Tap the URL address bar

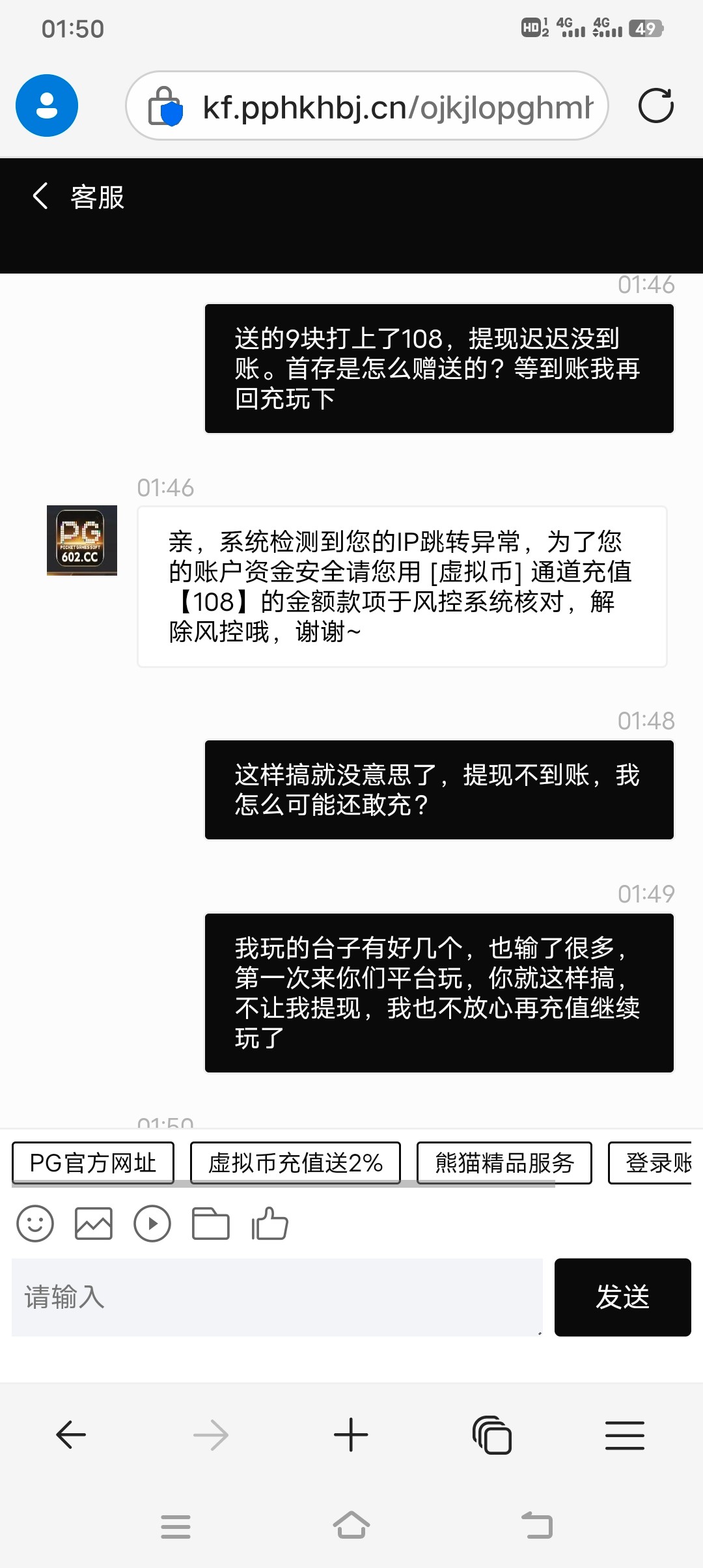pyautogui.click(x=367, y=105)
